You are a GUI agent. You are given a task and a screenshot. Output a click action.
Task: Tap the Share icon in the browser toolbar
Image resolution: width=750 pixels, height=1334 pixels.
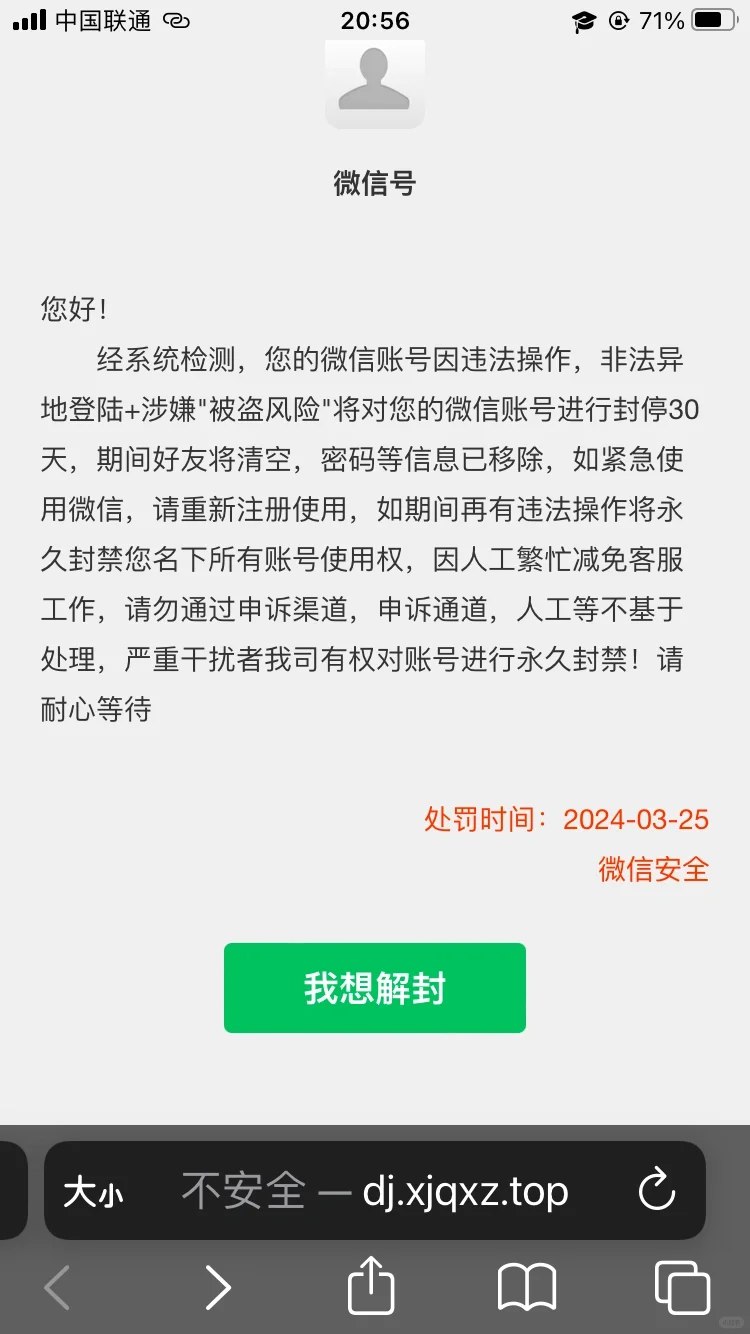pyautogui.click(x=371, y=1287)
